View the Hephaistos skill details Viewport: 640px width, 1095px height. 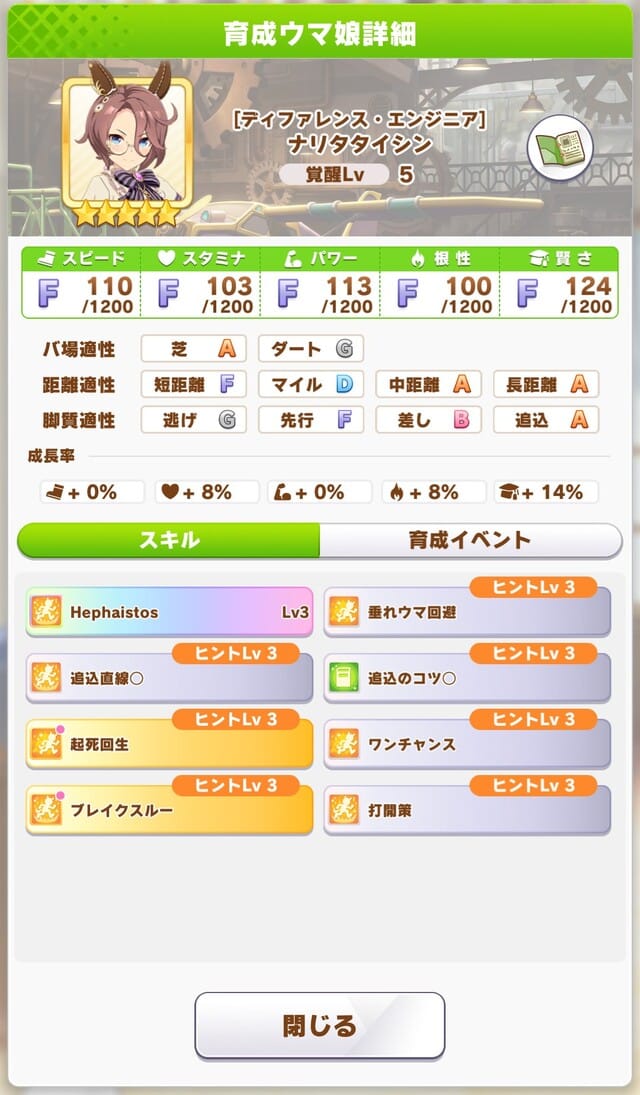169,612
